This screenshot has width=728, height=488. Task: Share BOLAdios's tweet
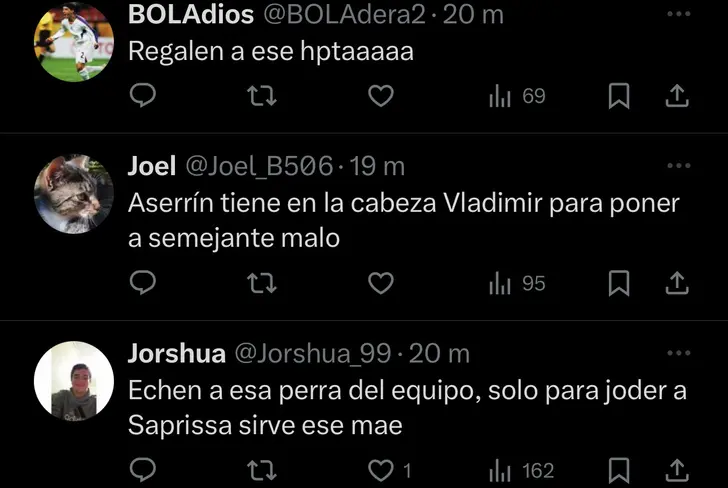[x=677, y=96]
